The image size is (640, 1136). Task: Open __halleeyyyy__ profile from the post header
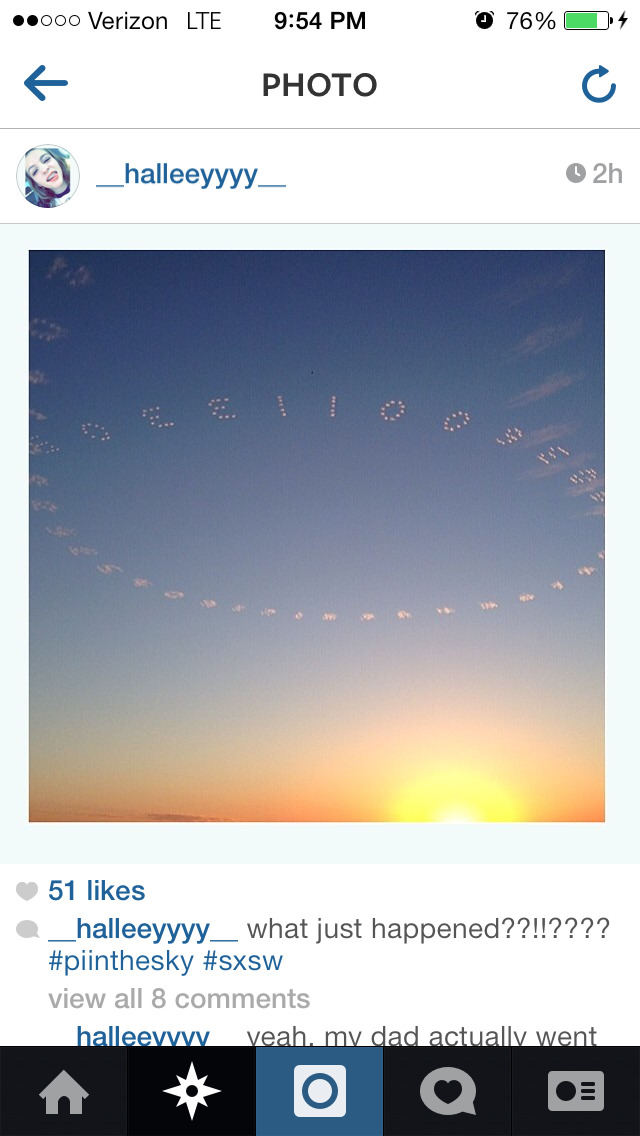coord(191,175)
